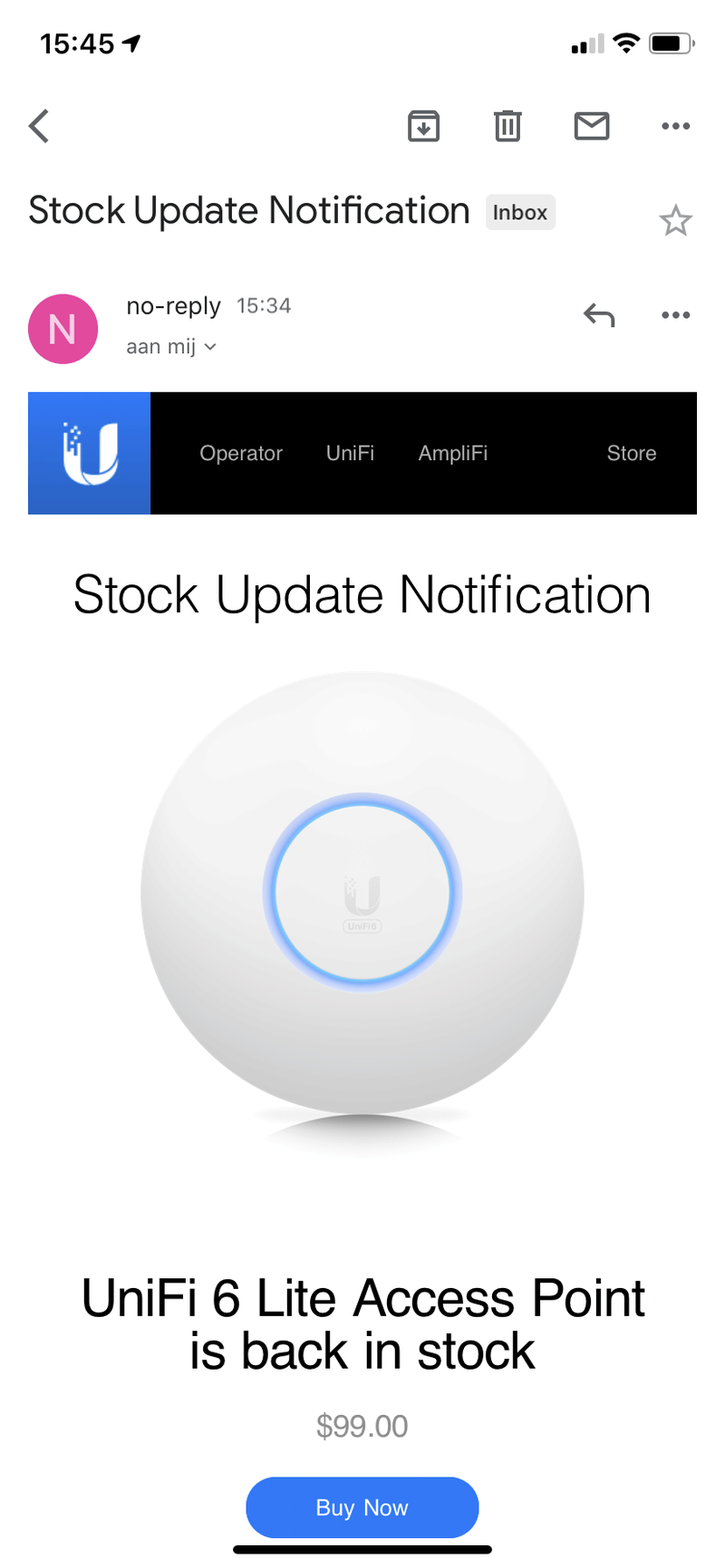Open the top toolbar overflow menu
The image size is (725, 1568).
(x=675, y=126)
